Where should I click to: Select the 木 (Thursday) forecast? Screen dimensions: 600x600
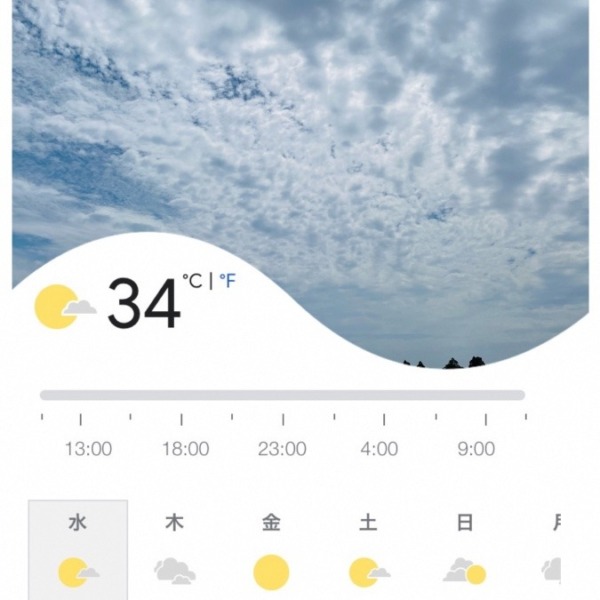tap(174, 550)
